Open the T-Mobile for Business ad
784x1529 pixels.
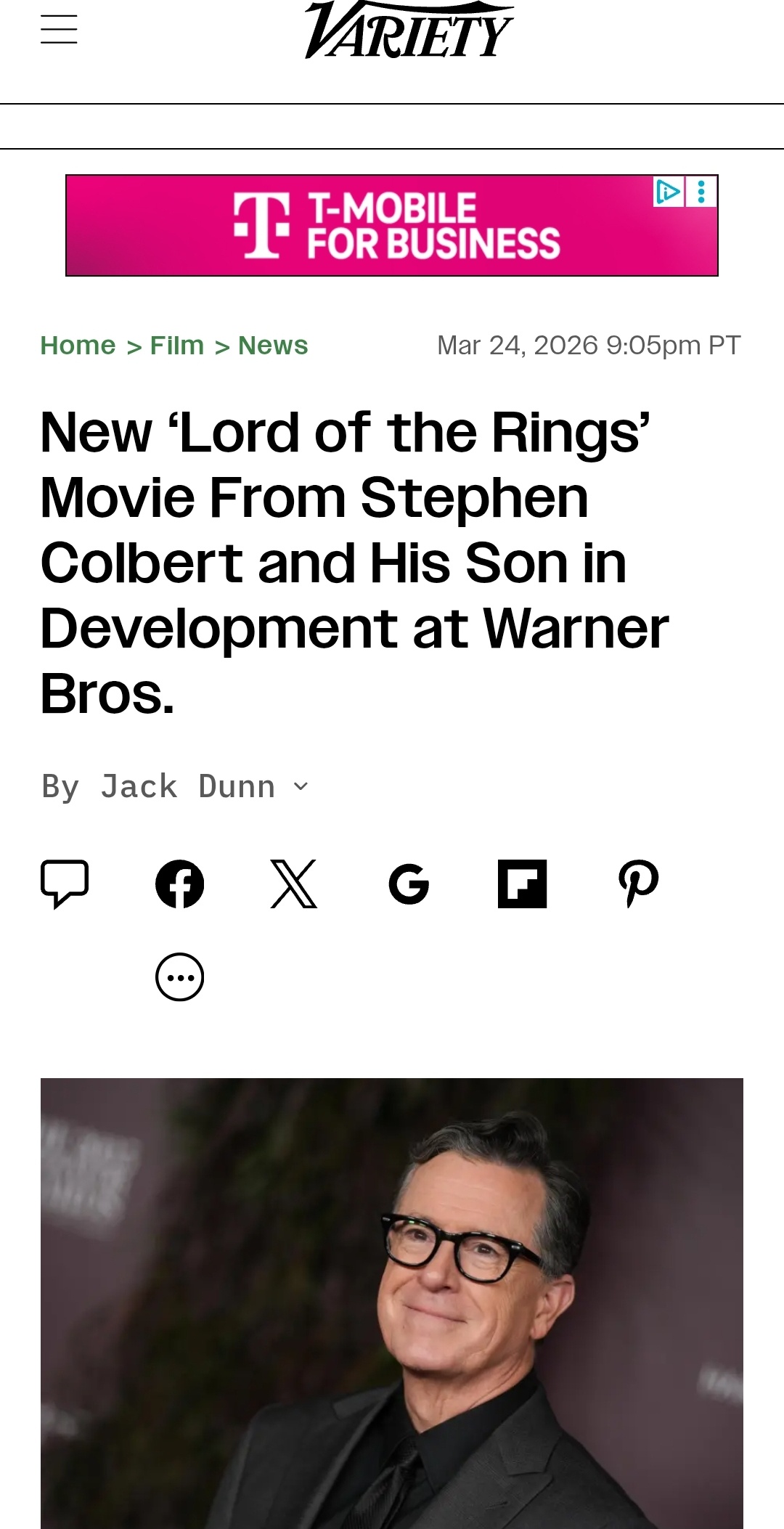pos(392,226)
